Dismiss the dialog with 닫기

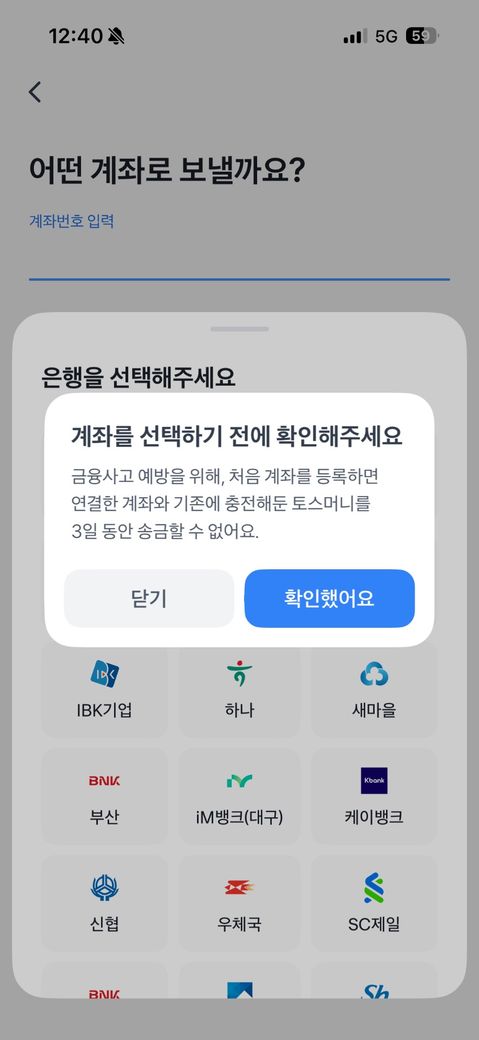coord(149,598)
